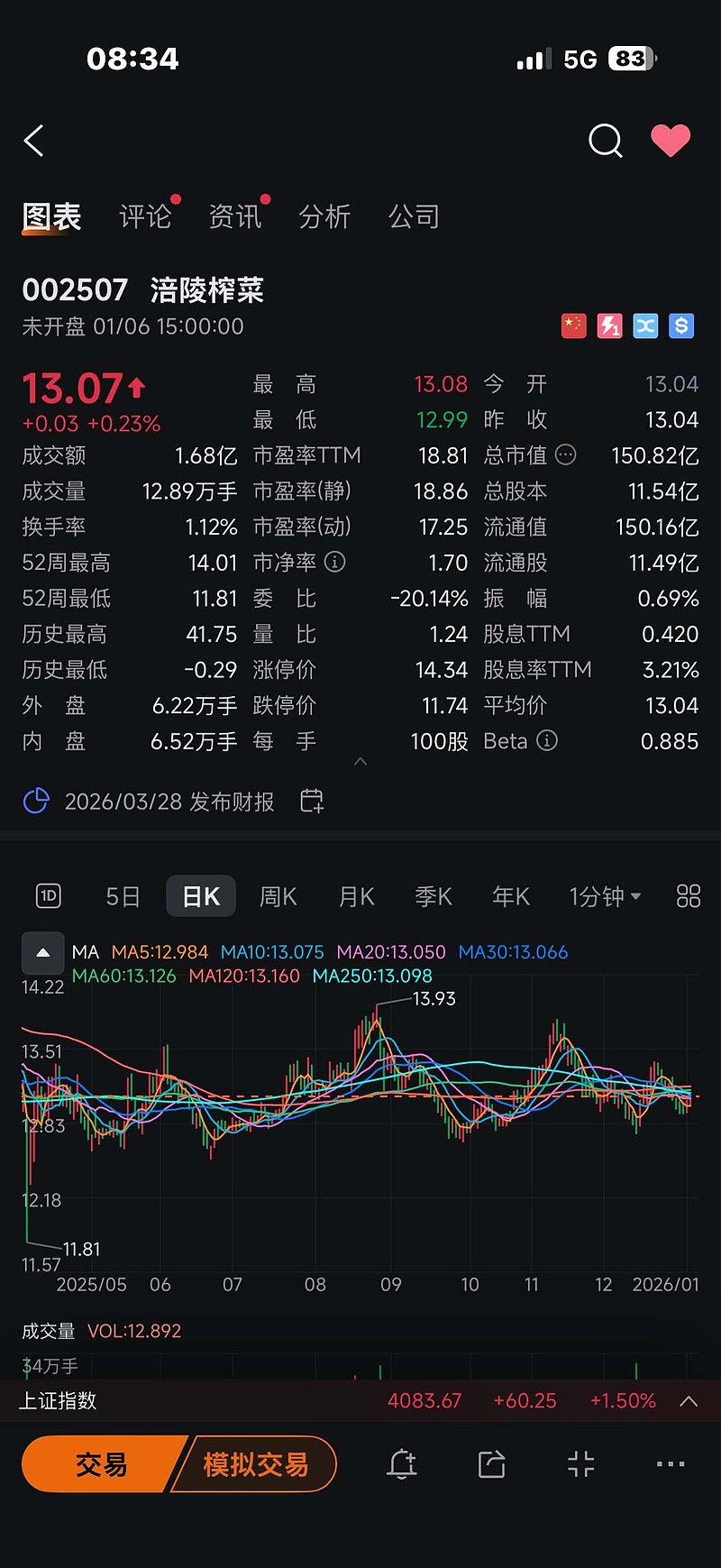Collapse the MA indicator panel arrow
721x1568 pixels.
click(42, 952)
